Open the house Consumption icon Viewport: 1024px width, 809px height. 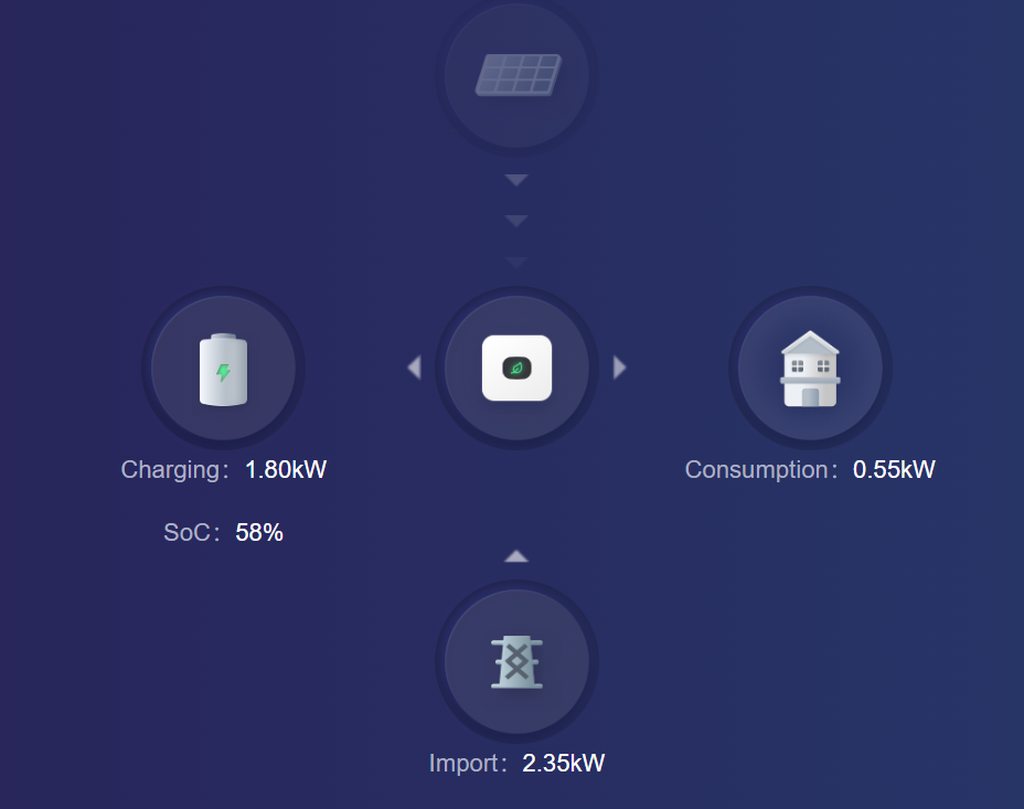[x=810, y=369]
